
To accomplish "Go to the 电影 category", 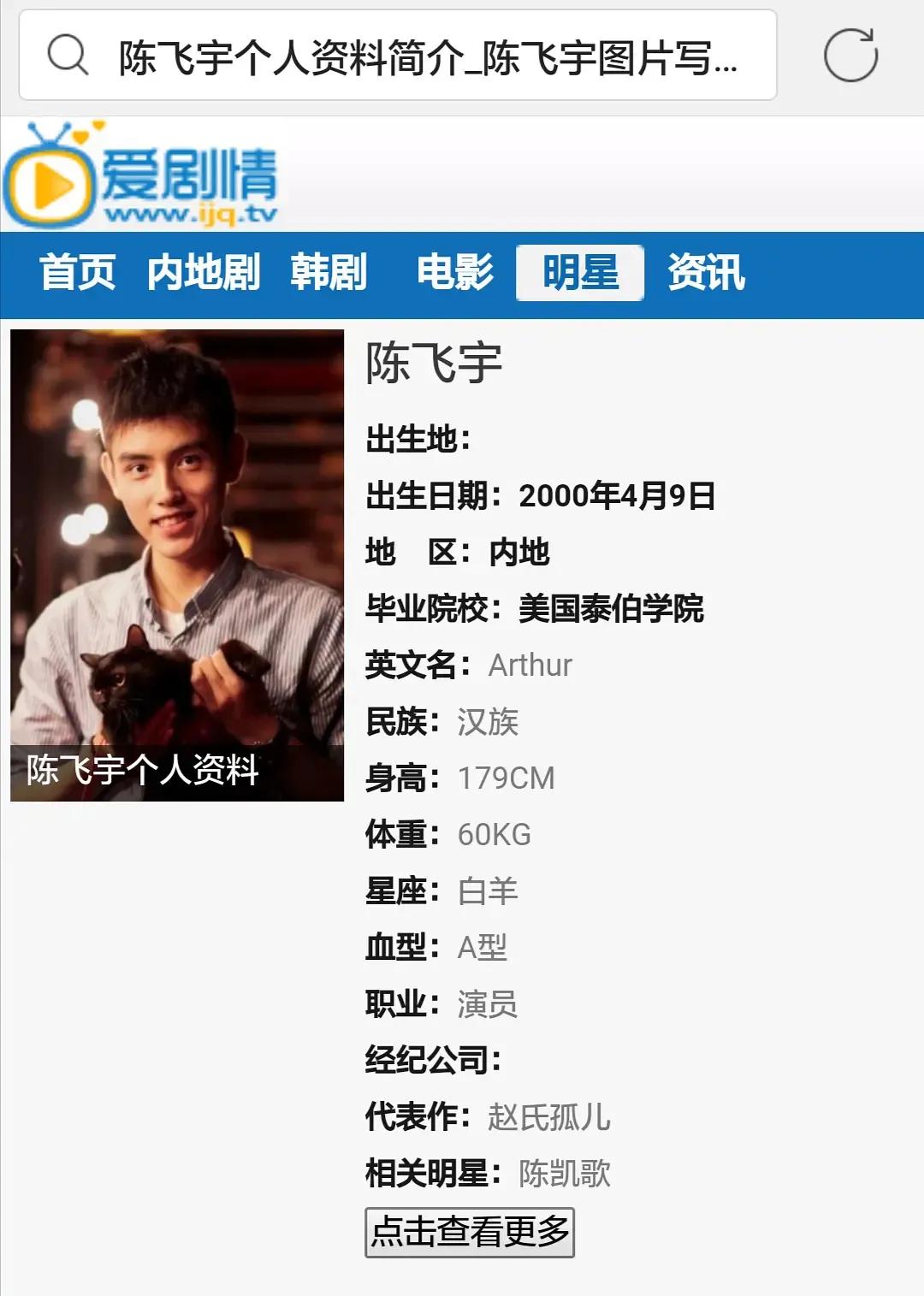I will pos(455,274).
